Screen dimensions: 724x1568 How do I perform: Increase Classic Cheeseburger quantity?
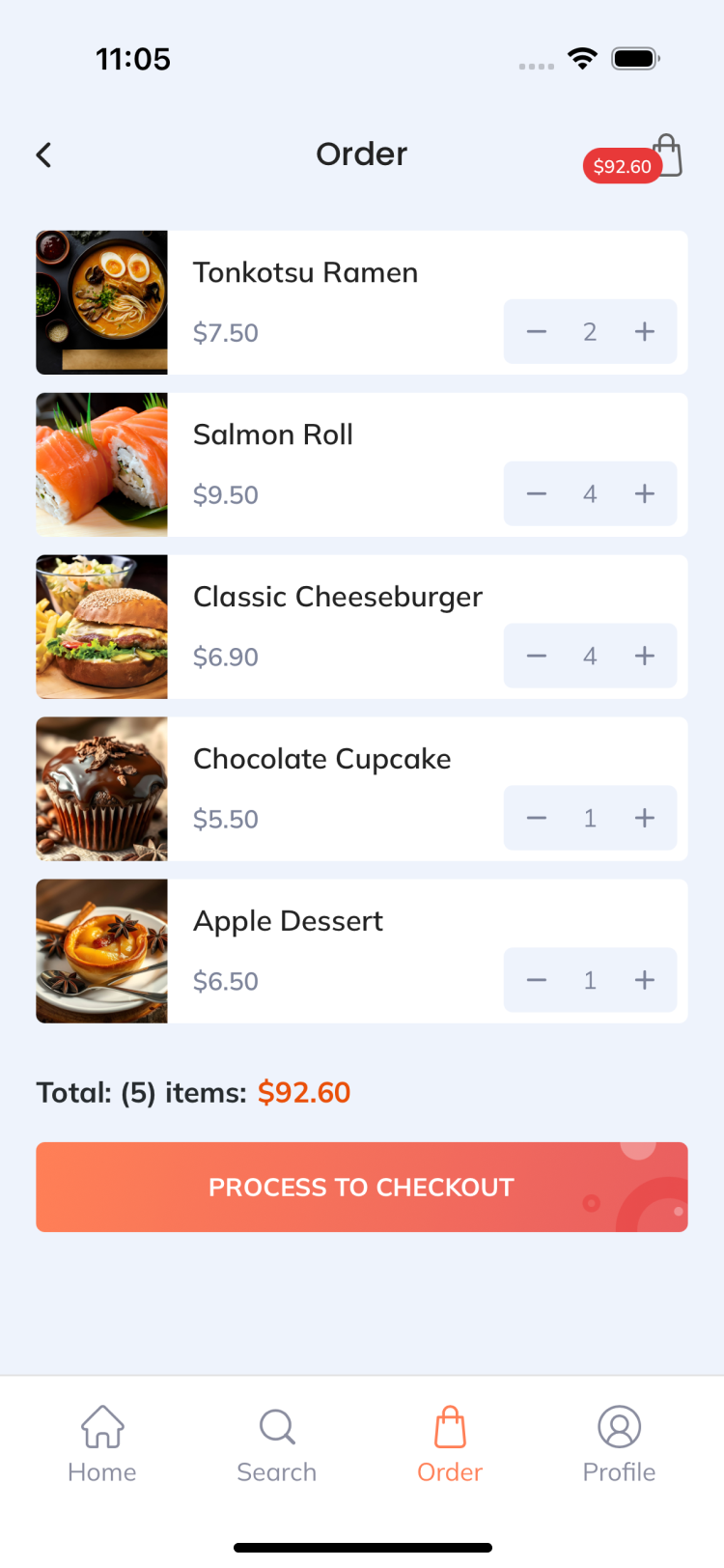point(644,657)
